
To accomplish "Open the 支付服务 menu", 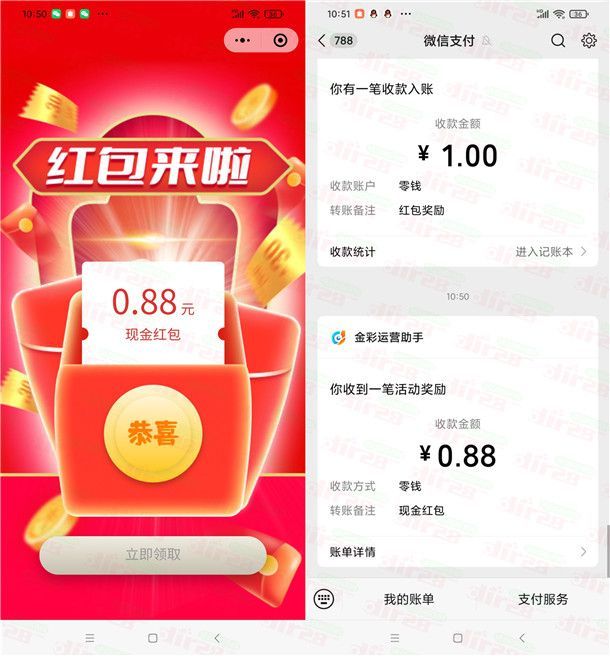I will (x=543, y=599).
